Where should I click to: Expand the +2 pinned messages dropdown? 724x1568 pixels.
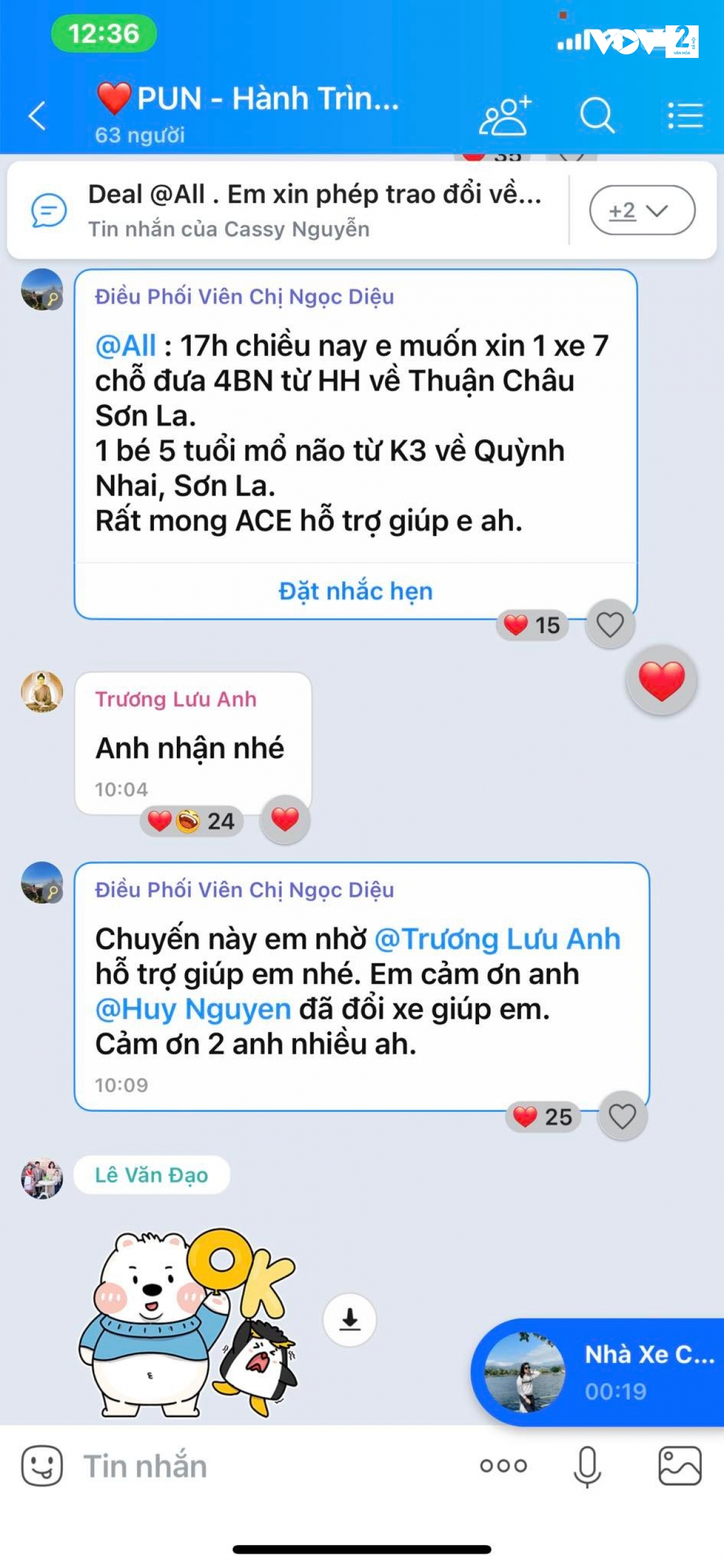[641, 211]
